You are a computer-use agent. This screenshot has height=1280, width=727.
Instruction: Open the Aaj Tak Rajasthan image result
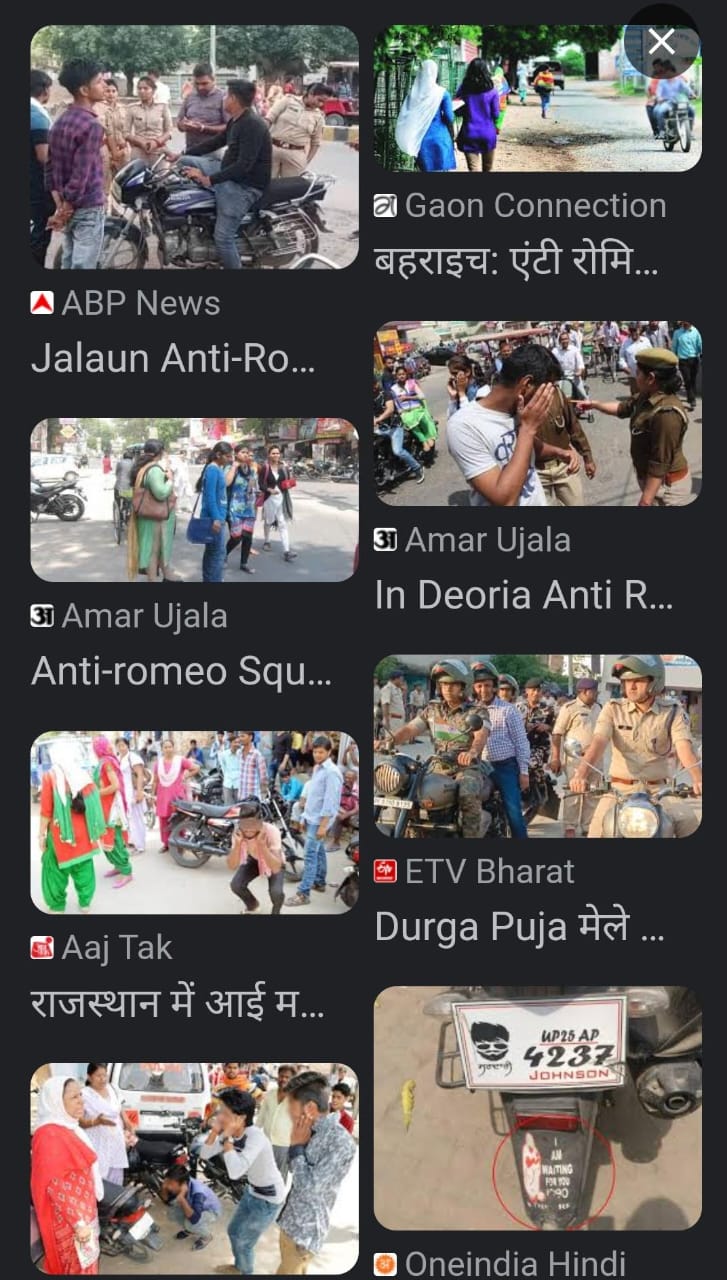point(194,822)
